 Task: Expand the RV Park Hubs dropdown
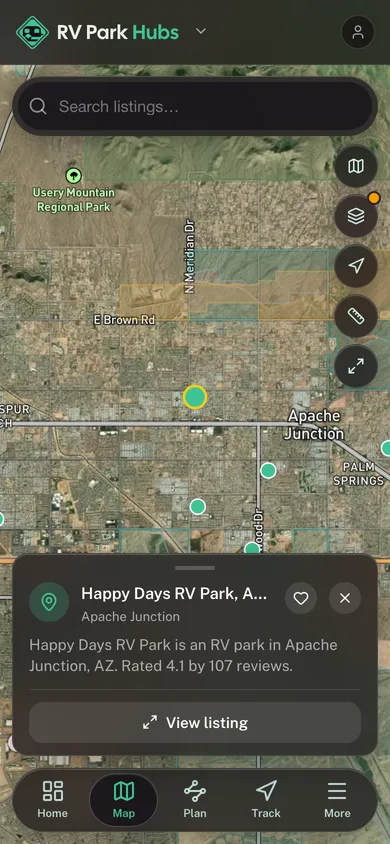[x=201, y=31]
